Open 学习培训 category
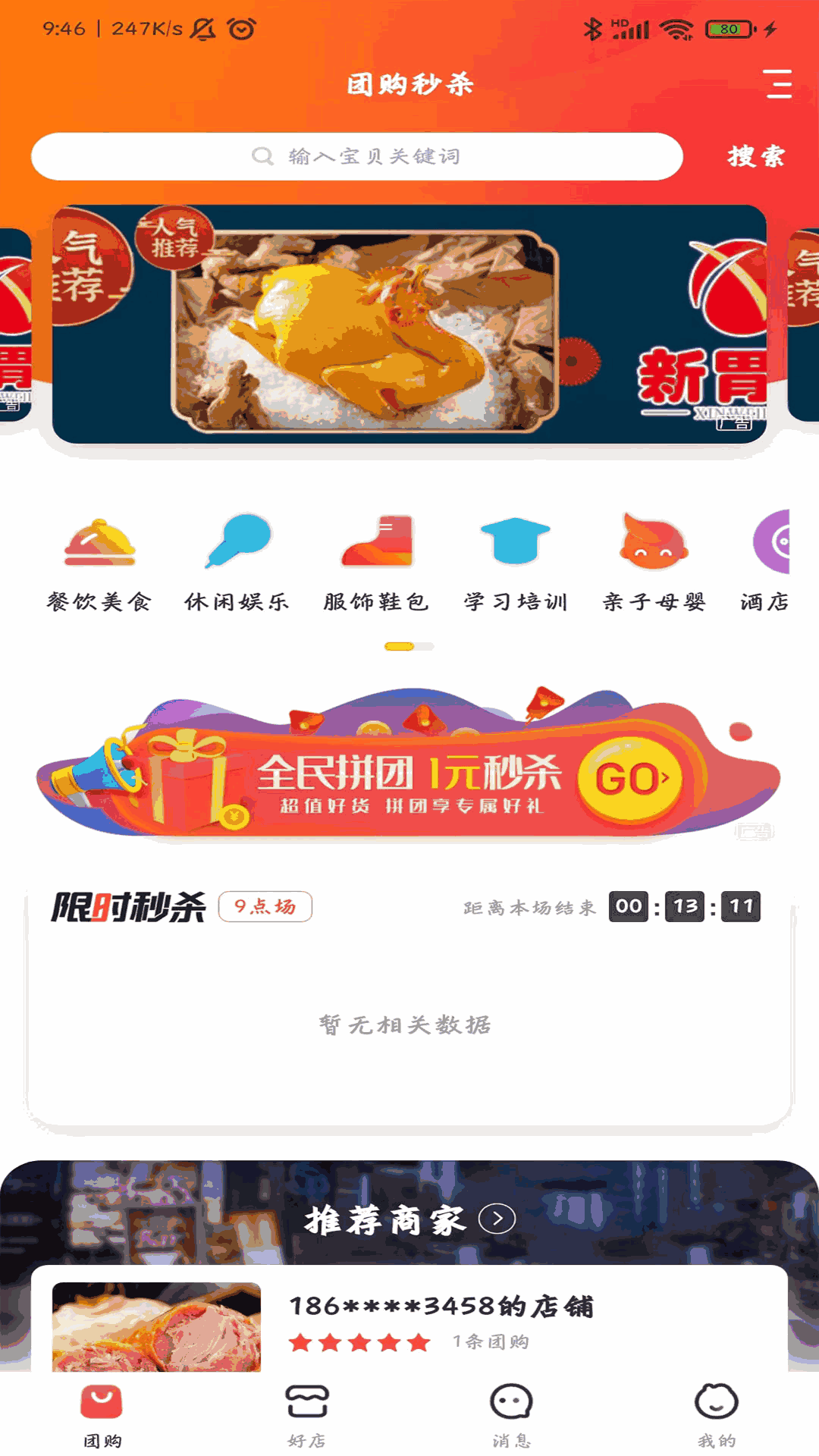Viewport: 819px width, 1456px height. point(516,561)
